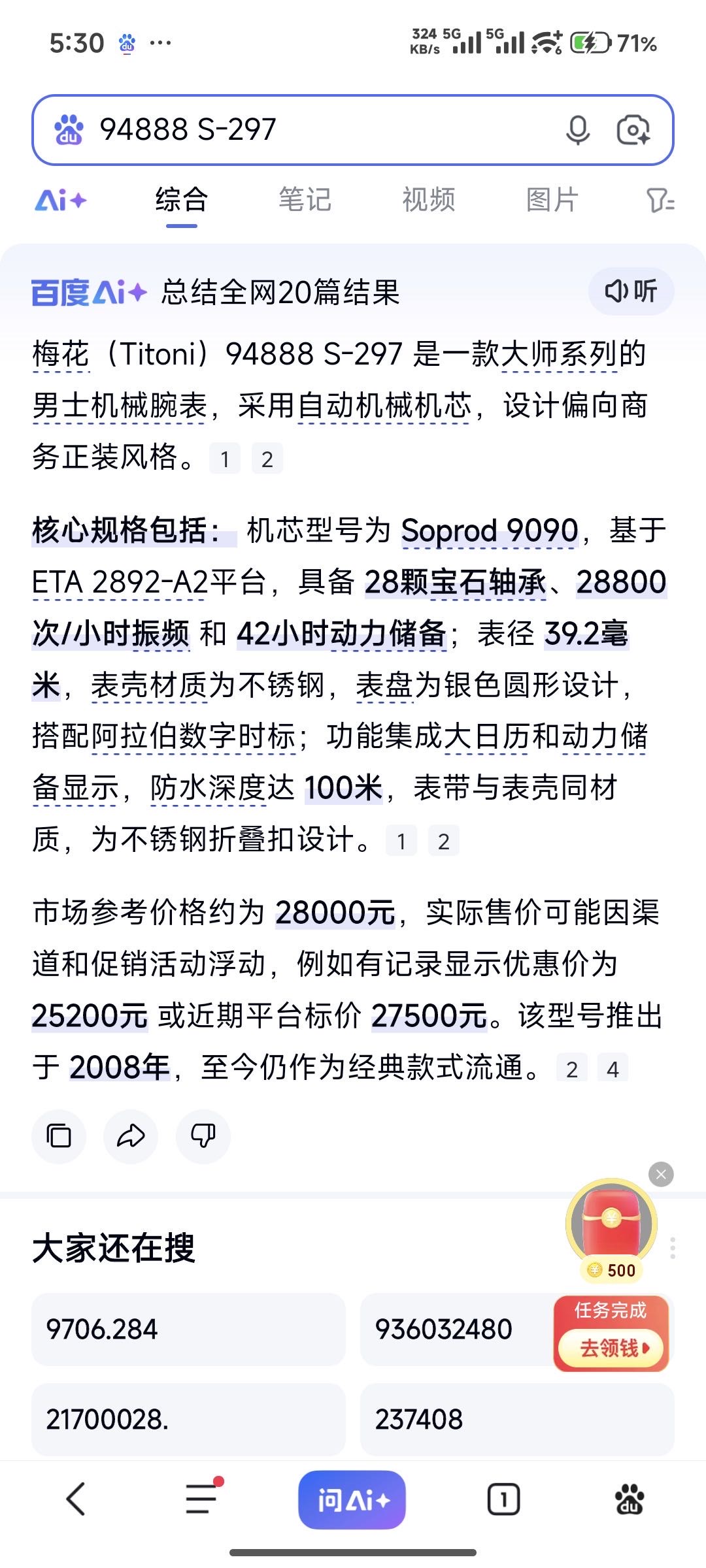The height and width of the screenshot is (1568, 706).
Task: Open camera image search
Action: [633, 130]
